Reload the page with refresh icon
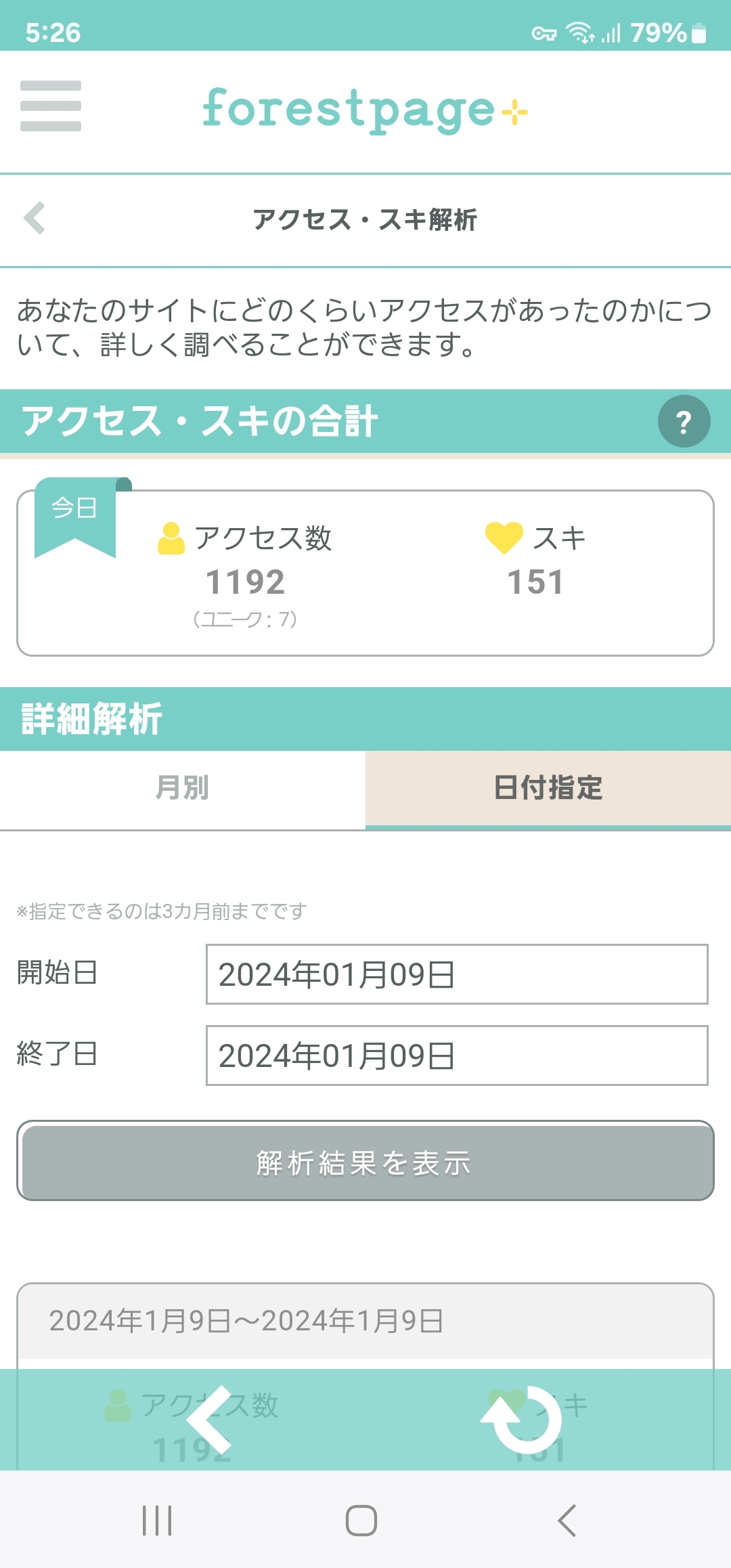 click(523, 1420)
